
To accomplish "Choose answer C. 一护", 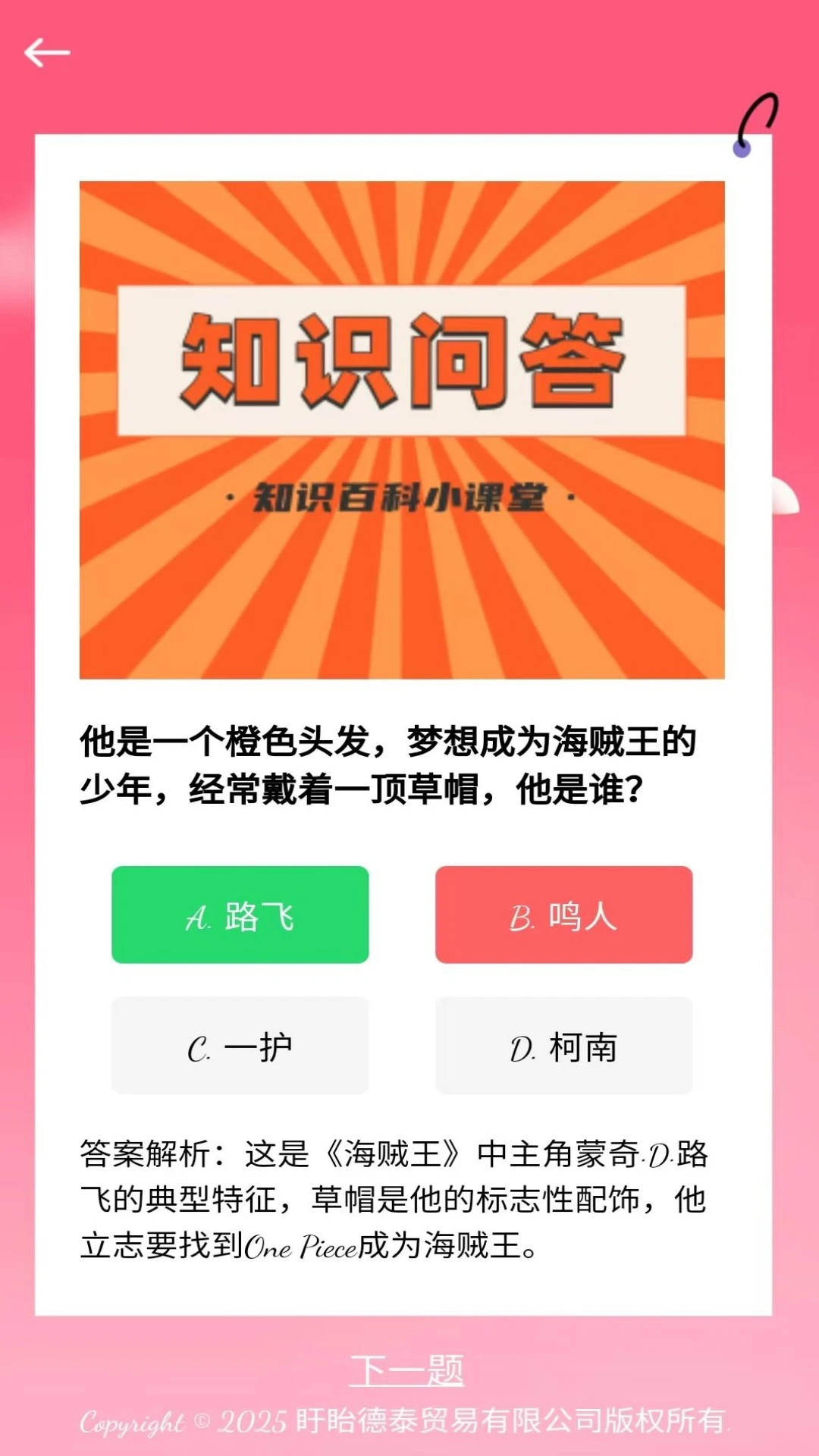I will click(x=240, y=1046).
